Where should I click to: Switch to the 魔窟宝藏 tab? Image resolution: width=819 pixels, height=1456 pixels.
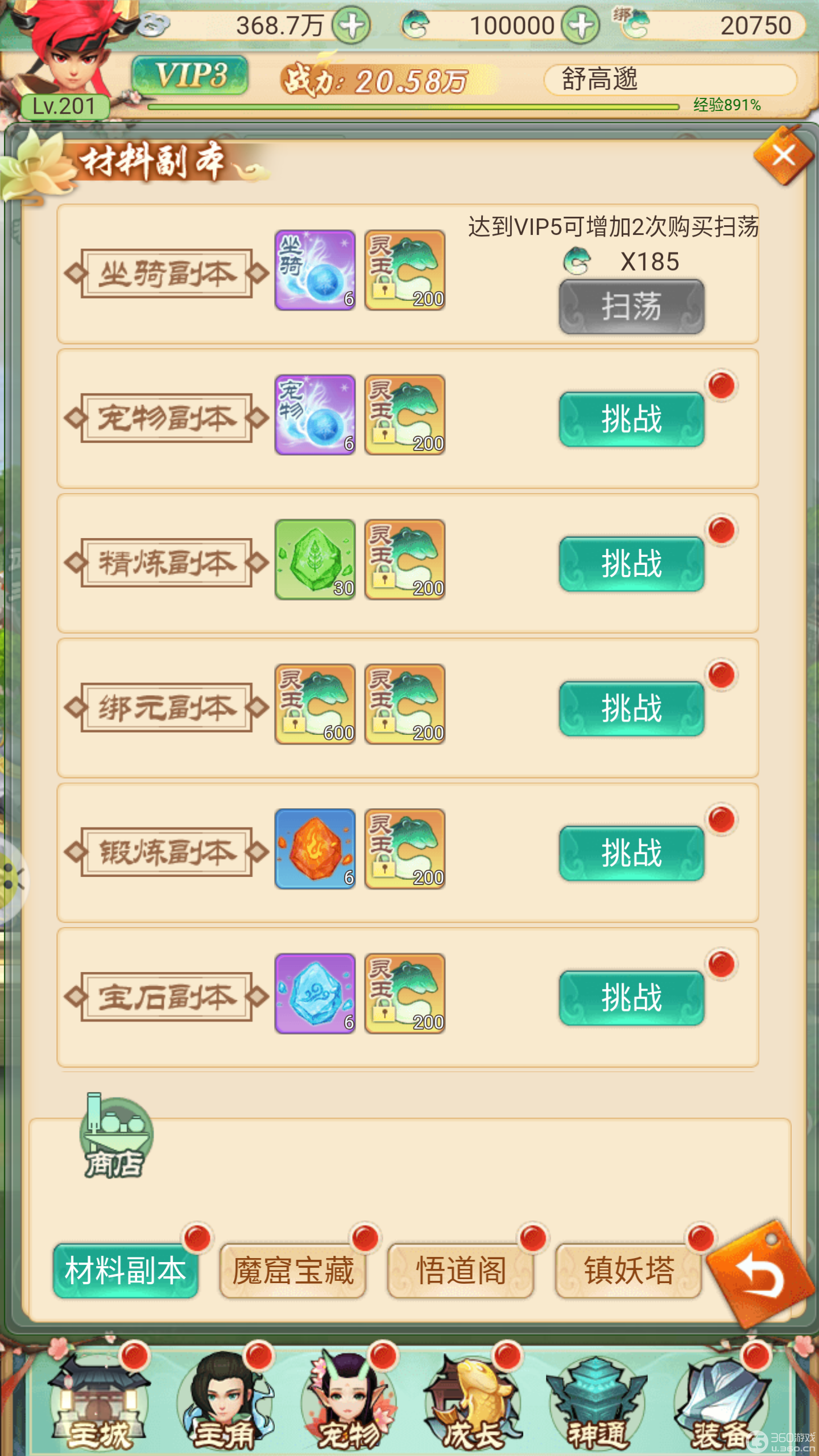click(x=293, y=1270)
